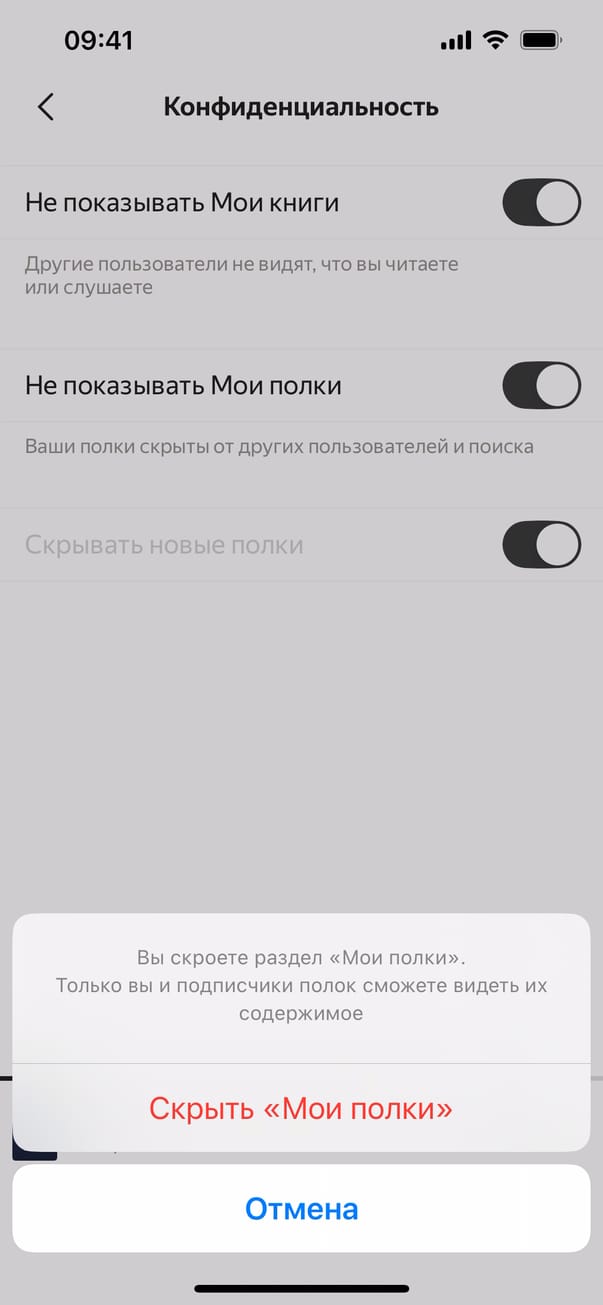Toggle Не показывать Мои книги switch
This screenshot has height=1305, width=603.
(x=541, y=203)
